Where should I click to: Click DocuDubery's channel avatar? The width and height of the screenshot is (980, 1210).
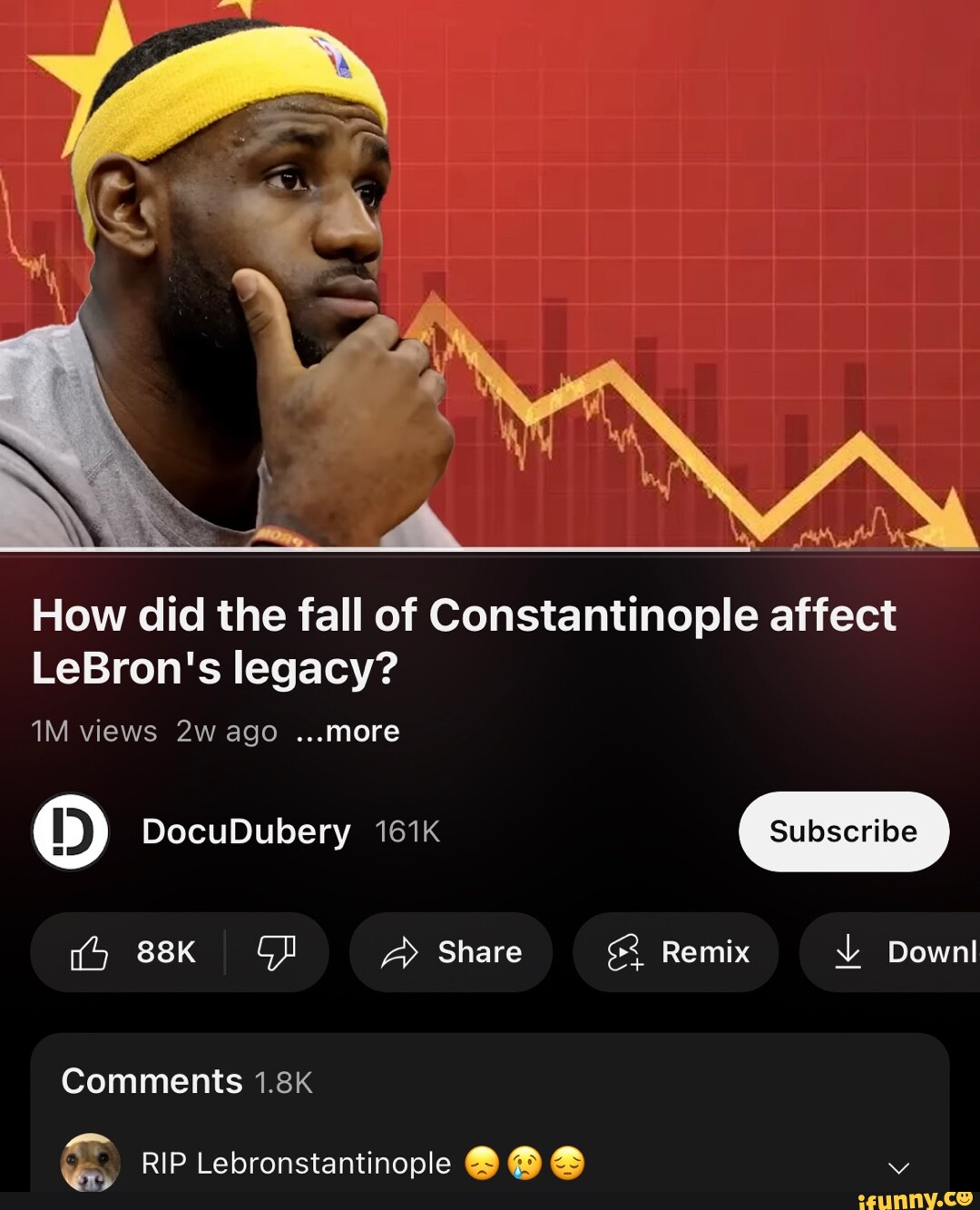(70, 831)
